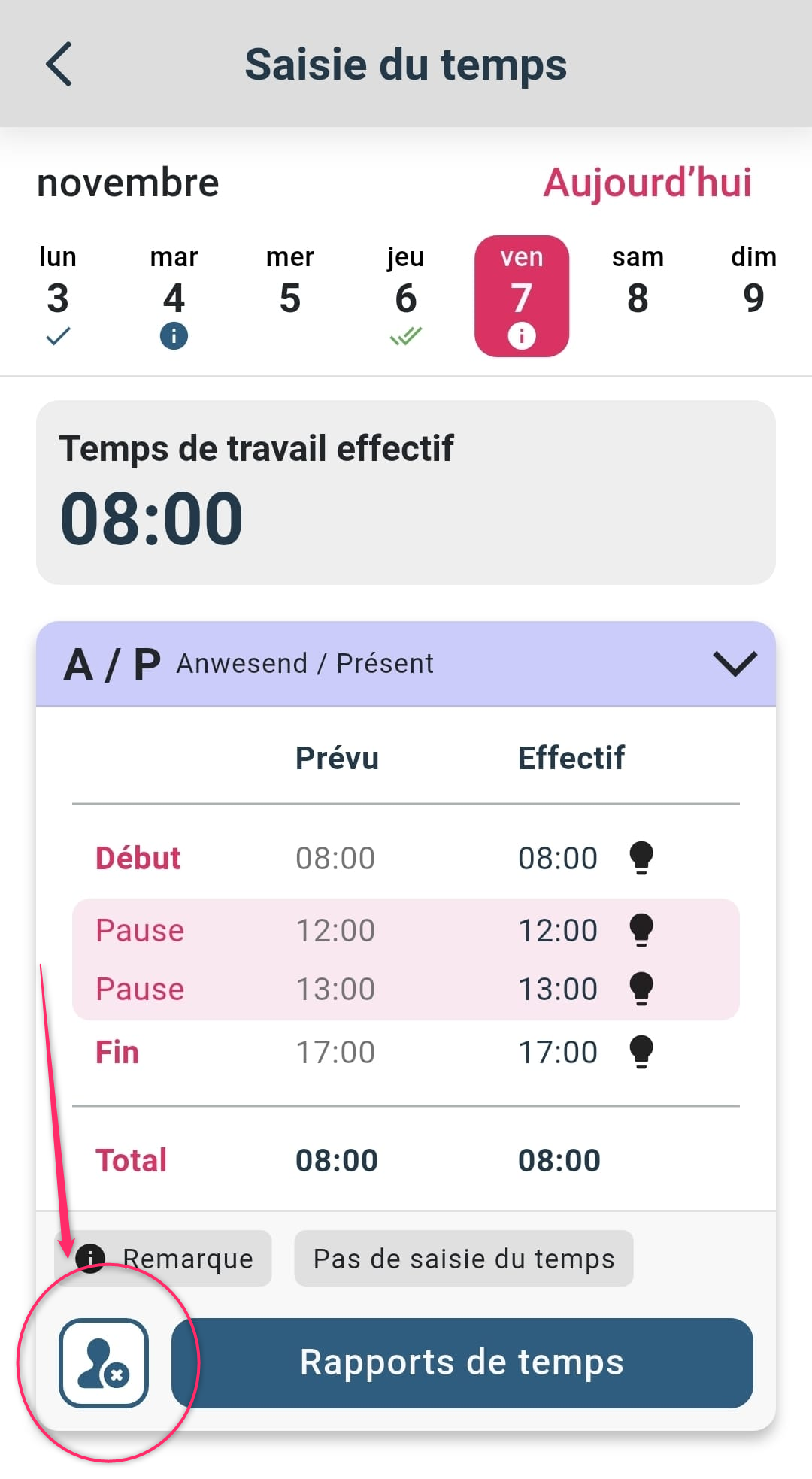Select Monday 3 in the week strip
The height and width of the screenshot is (1479, 812).
58,297
